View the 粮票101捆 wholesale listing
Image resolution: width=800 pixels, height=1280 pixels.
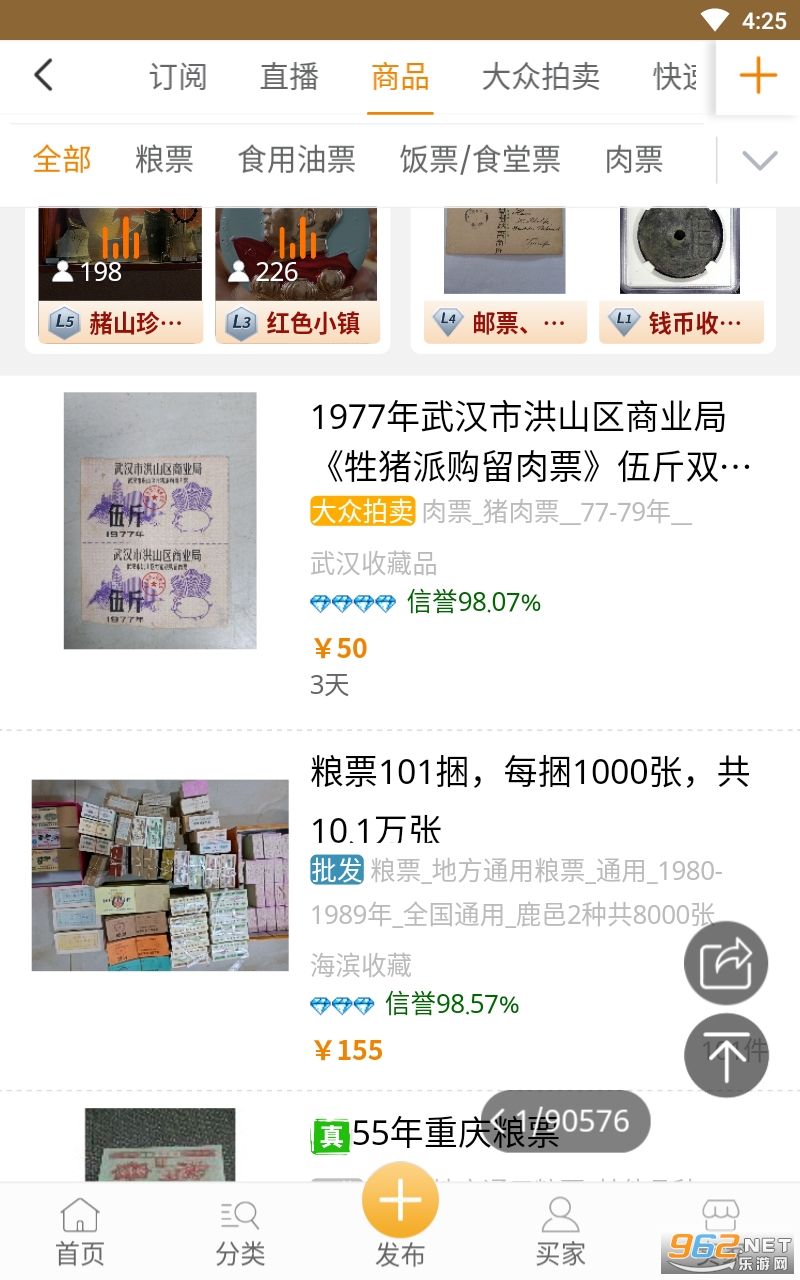[530, 800]
